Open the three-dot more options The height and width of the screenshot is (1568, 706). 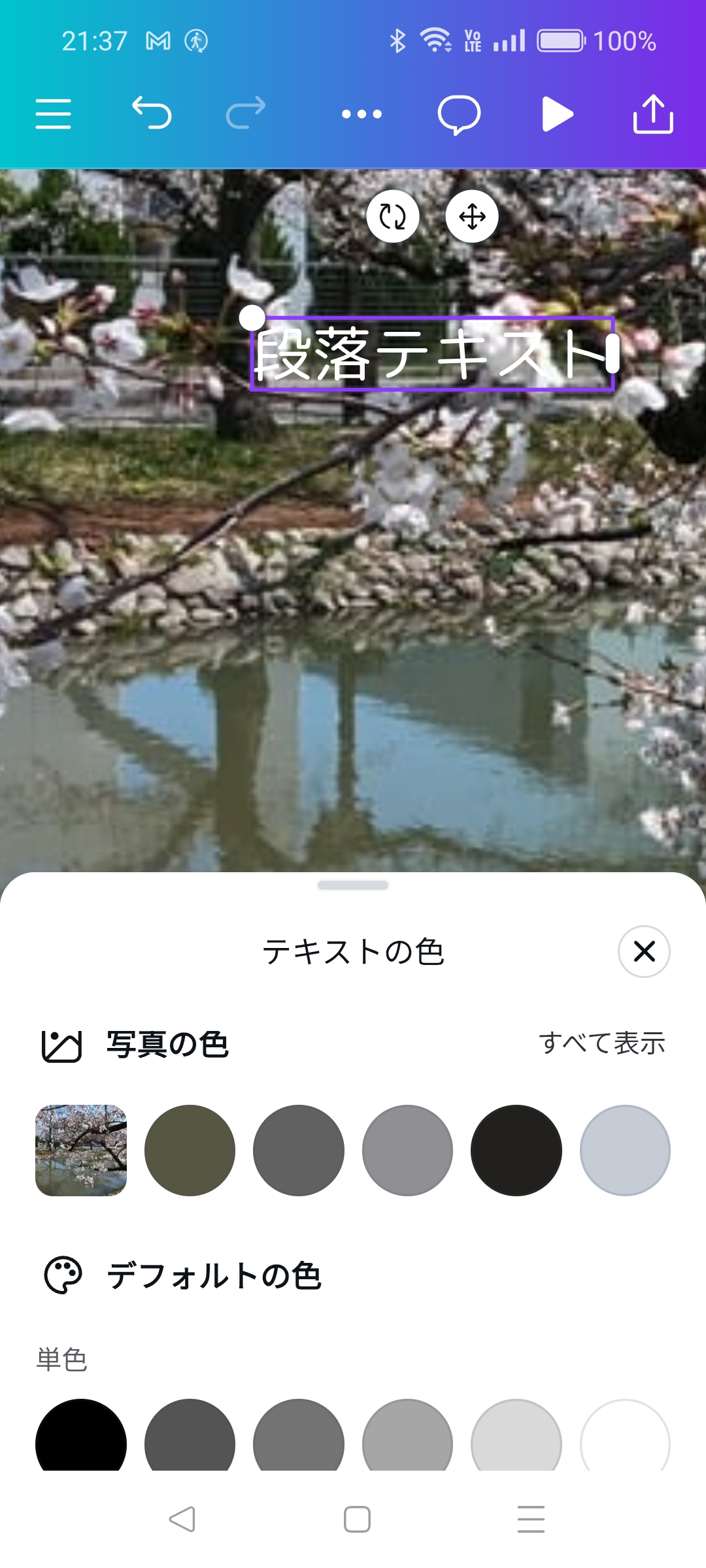(361, 114)
